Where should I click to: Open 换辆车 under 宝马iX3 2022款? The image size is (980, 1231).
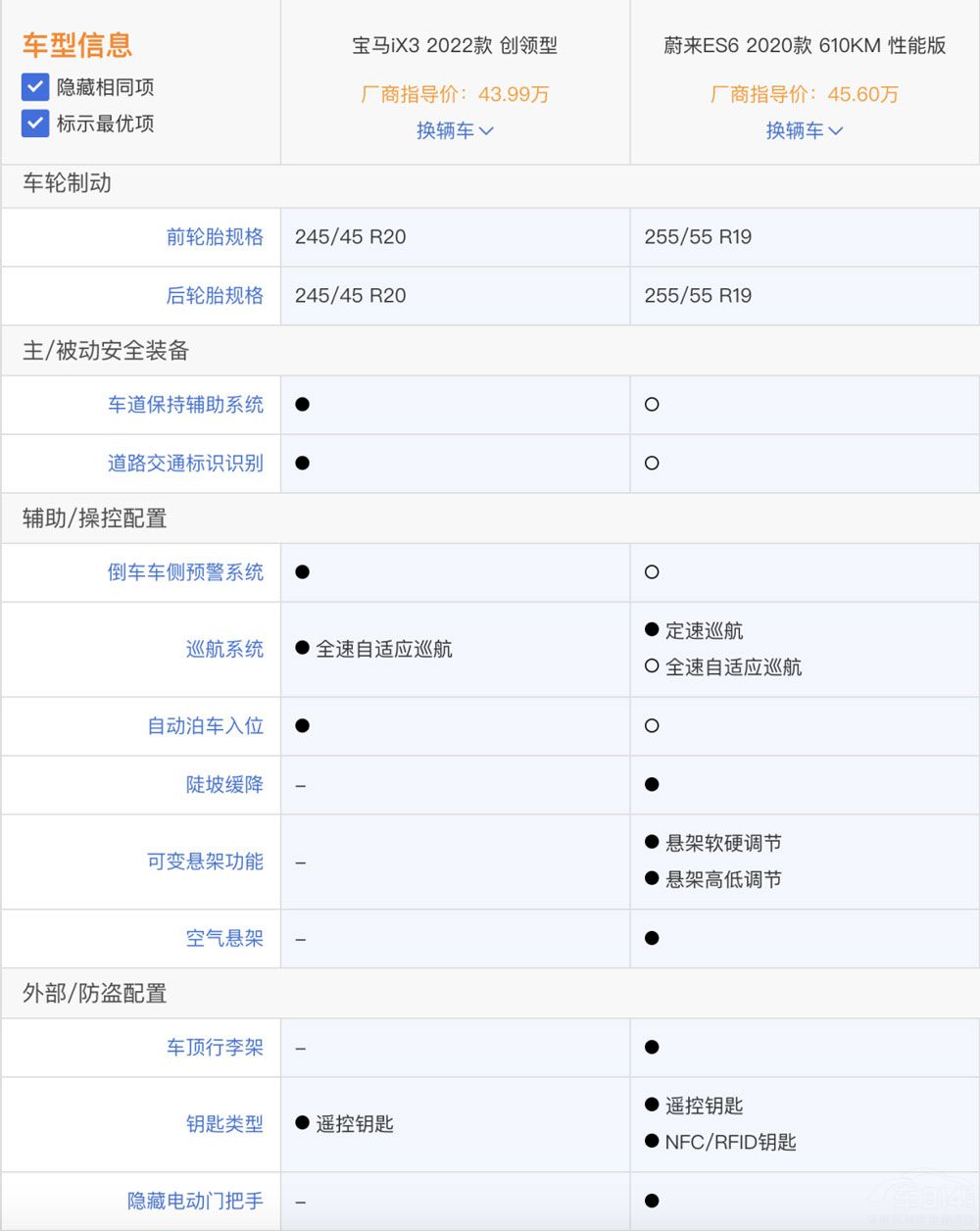(x=455, y=130)
